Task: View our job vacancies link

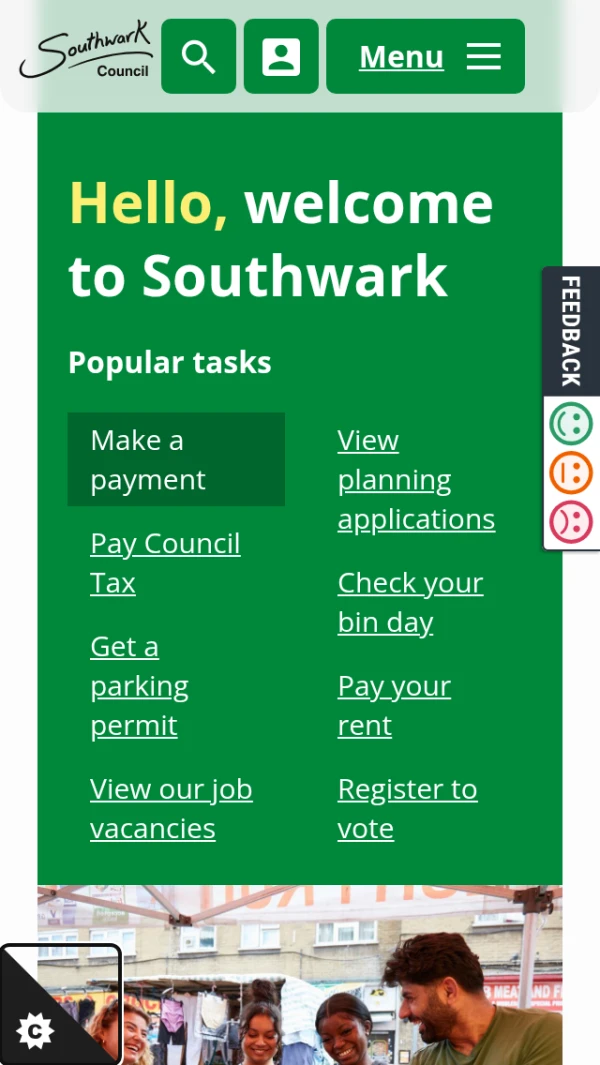Action: coord(171,808)
